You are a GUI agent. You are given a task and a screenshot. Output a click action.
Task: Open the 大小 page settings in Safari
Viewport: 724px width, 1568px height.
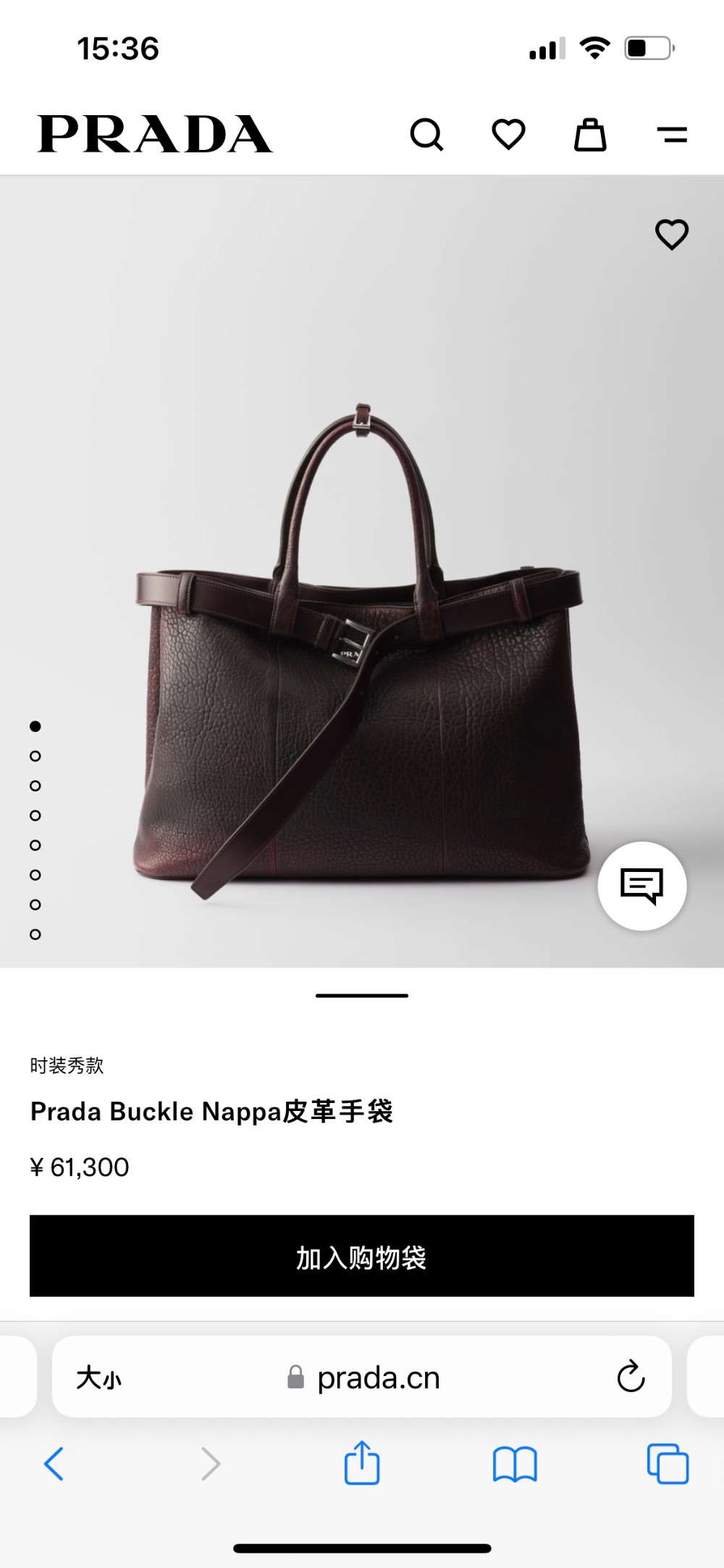point(99,1378)
